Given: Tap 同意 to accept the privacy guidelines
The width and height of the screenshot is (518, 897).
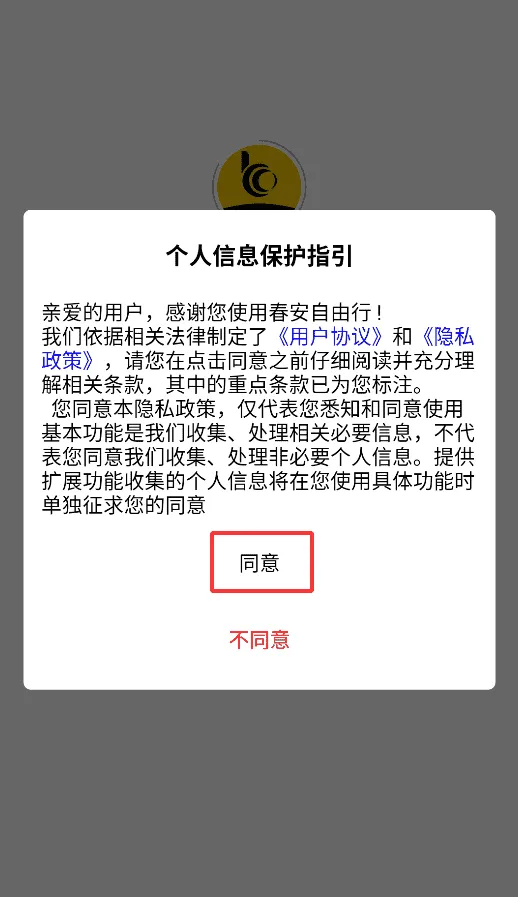Looking at the screenshot, I should click(262, 562).
